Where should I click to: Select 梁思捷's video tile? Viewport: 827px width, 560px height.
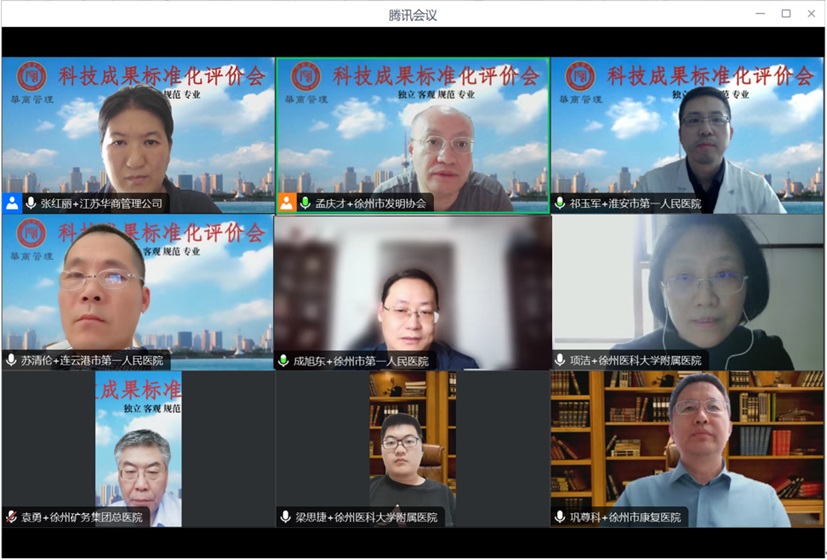[x=412, y=449]
